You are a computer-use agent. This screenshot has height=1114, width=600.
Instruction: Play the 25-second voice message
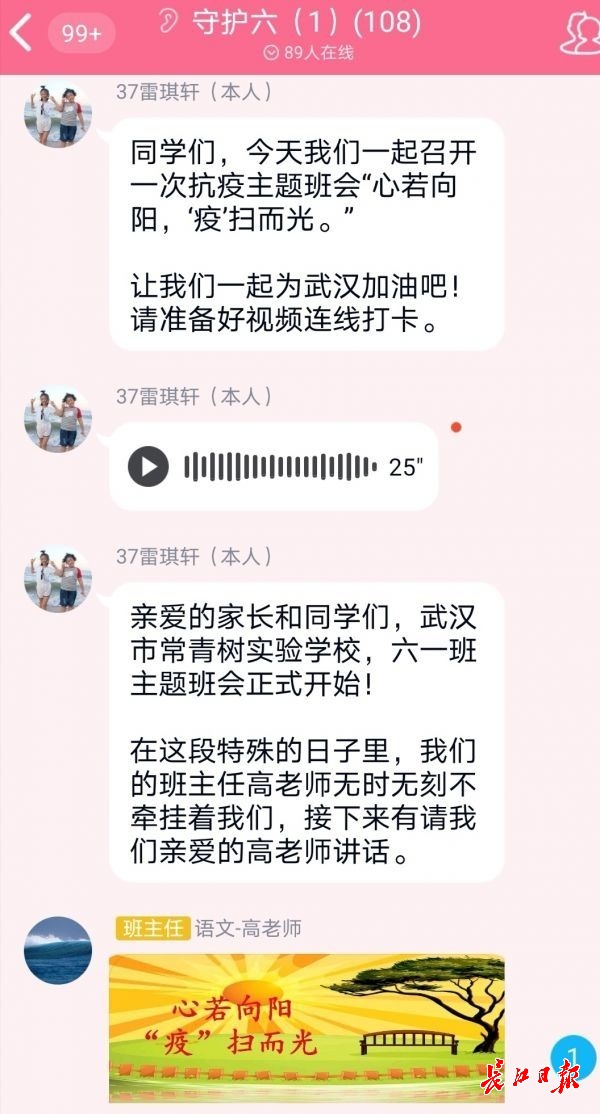click(149, 466)
